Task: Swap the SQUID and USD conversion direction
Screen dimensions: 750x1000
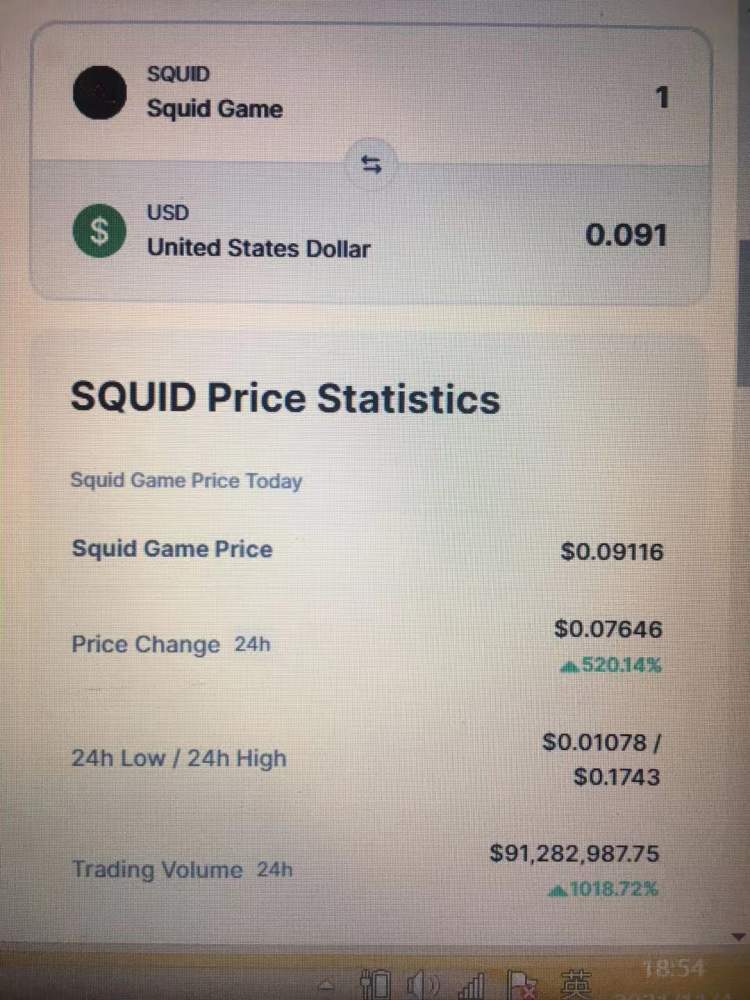Action: 371,164
